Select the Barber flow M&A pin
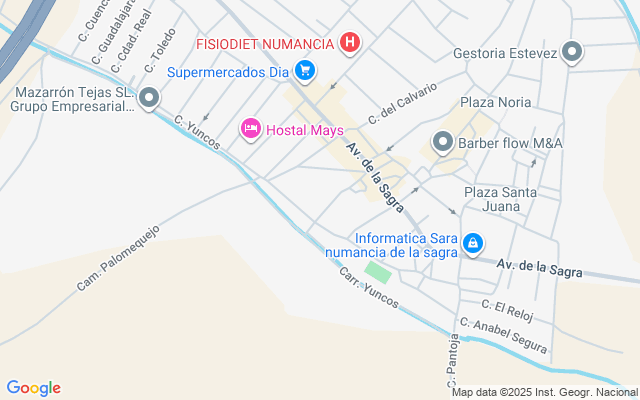The width and height of the screenshot is (640, 400). (442, 143)
